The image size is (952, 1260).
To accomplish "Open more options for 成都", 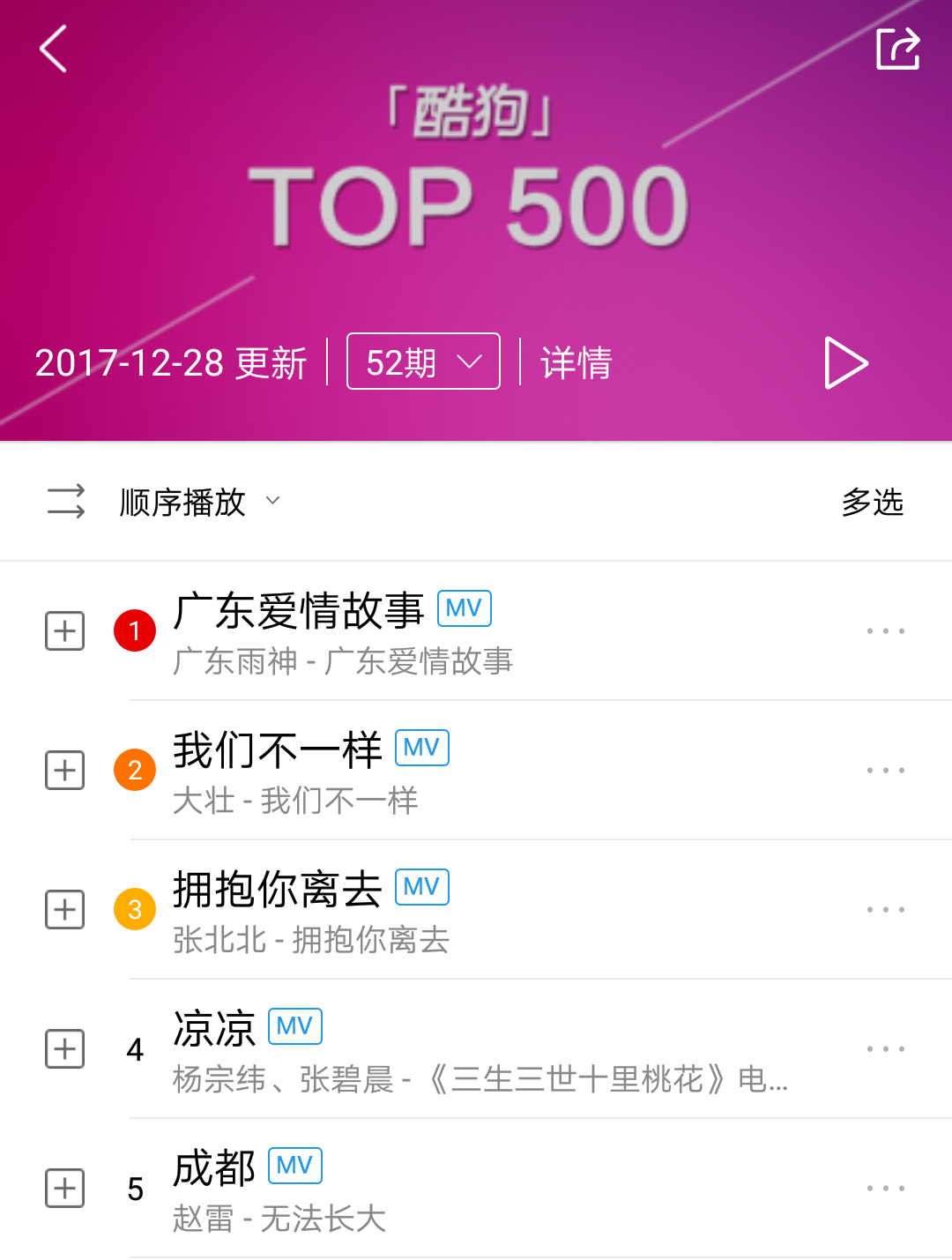I will [884, 1188].
